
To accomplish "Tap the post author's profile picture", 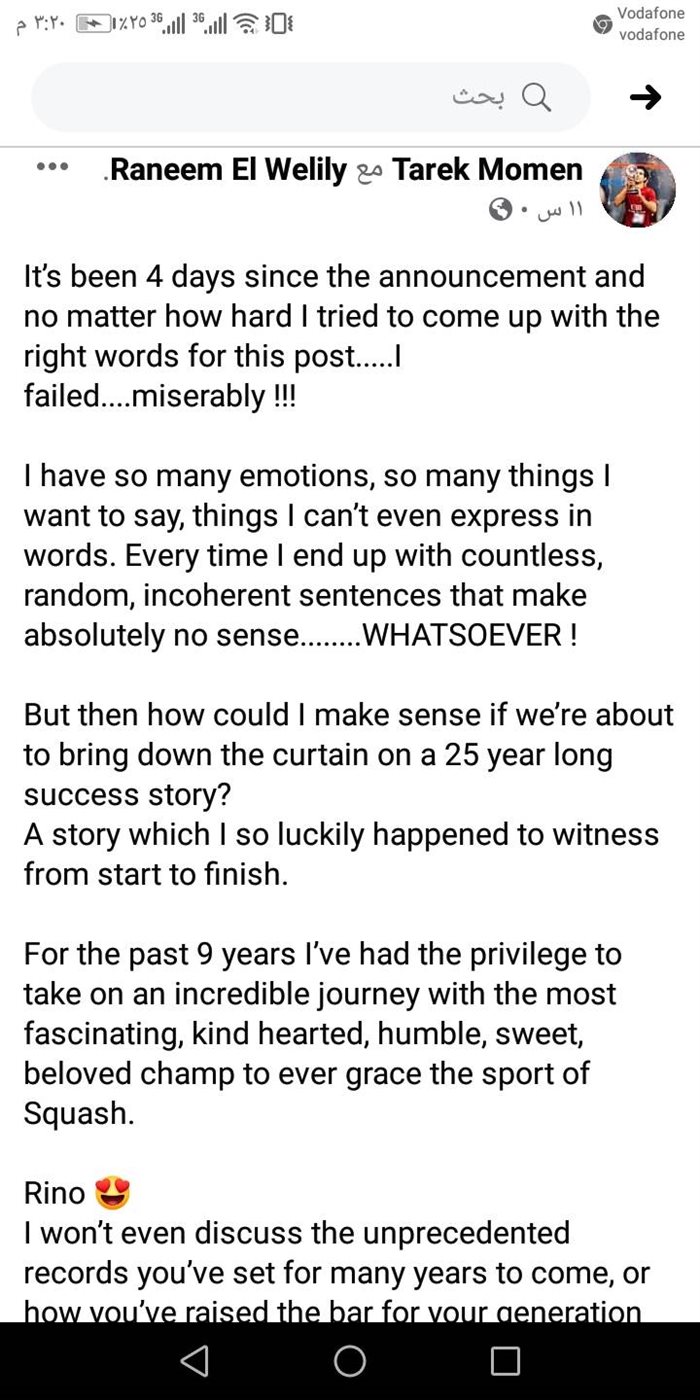I will (x=637, y=190).
